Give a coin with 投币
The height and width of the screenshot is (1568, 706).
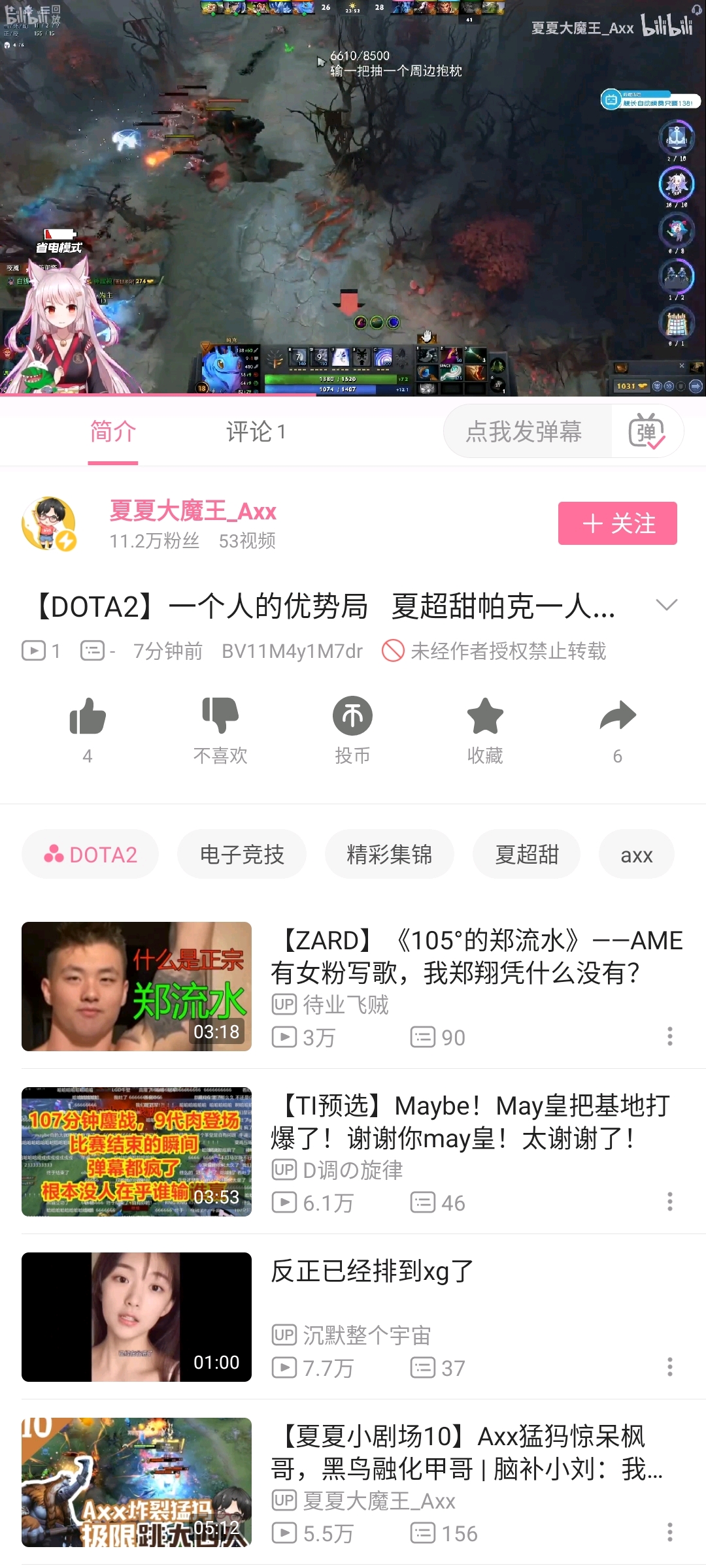click(x=352, y=717)
